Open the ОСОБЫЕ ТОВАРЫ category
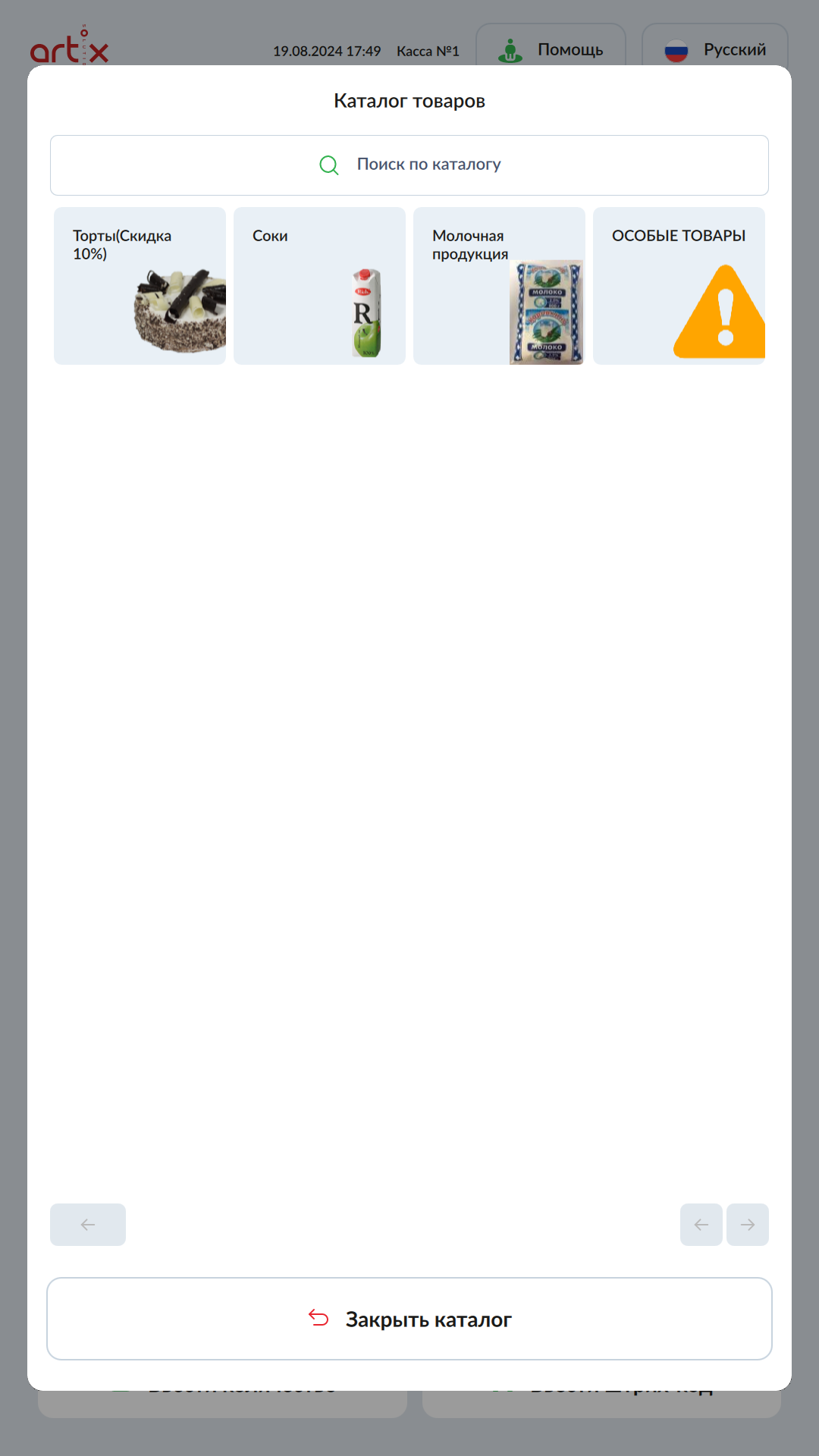 (679, 286)
